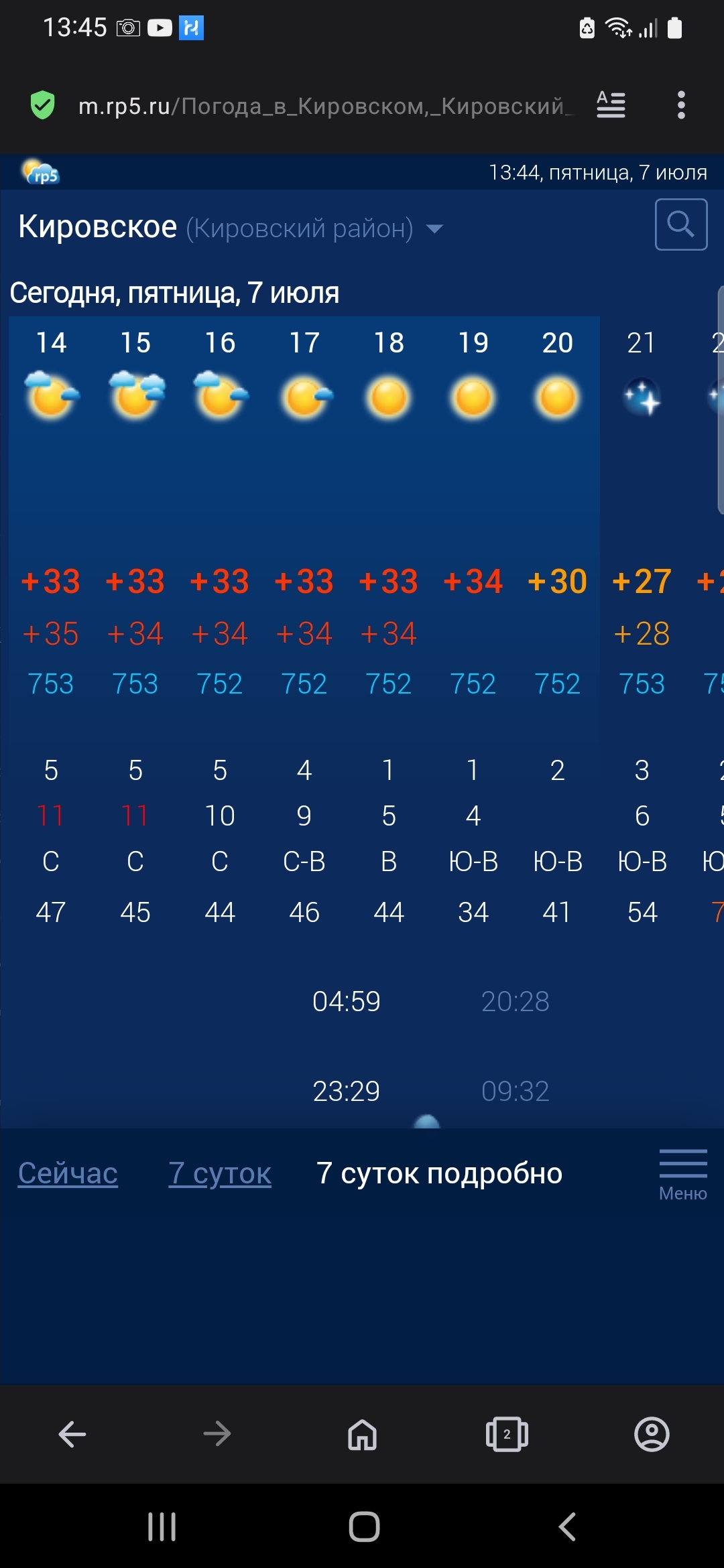The height and width of the screenshot is (1568, 724).
Task: Open the browser overflow menu
Action: pos(681,105)
